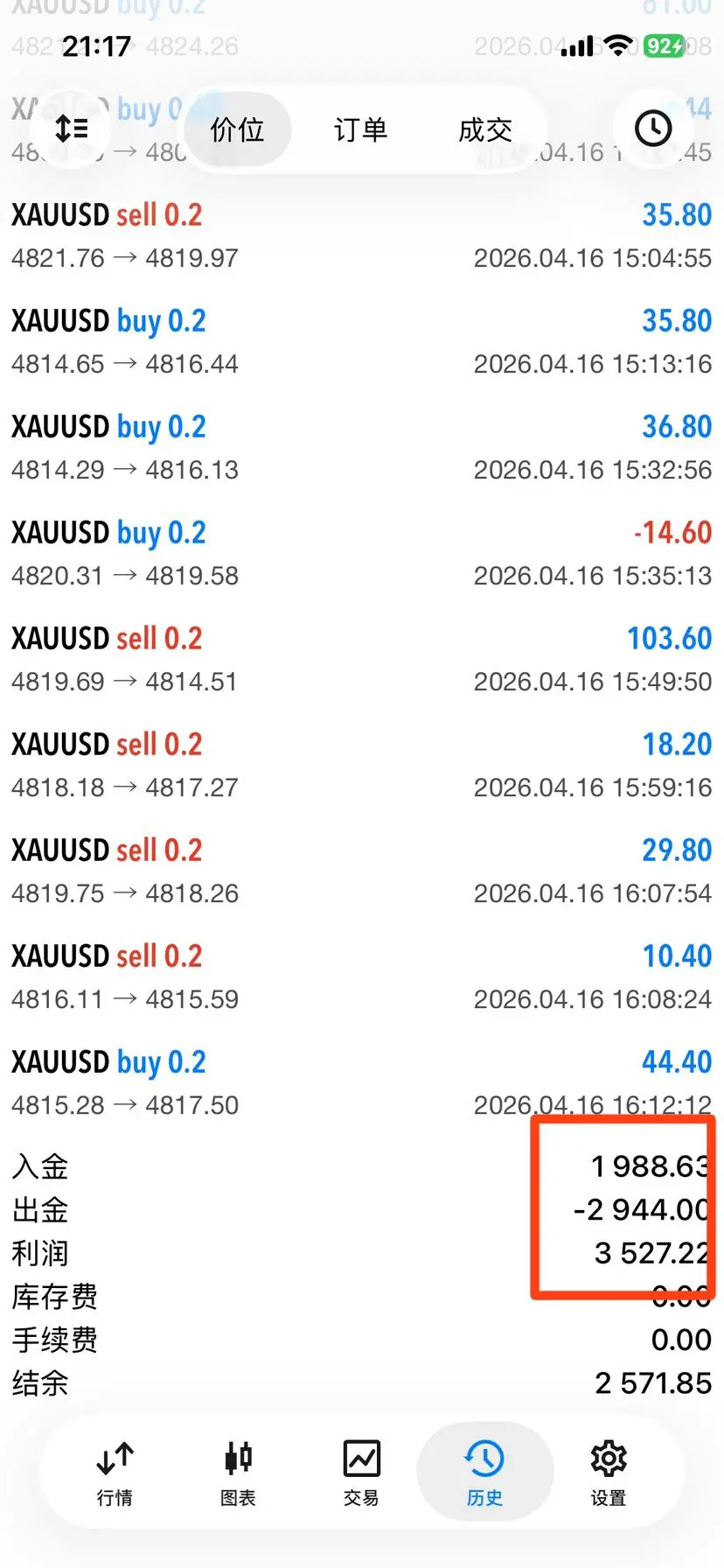Open the 设置 settings tab
724x1568 pixels.
(609, 1473)
